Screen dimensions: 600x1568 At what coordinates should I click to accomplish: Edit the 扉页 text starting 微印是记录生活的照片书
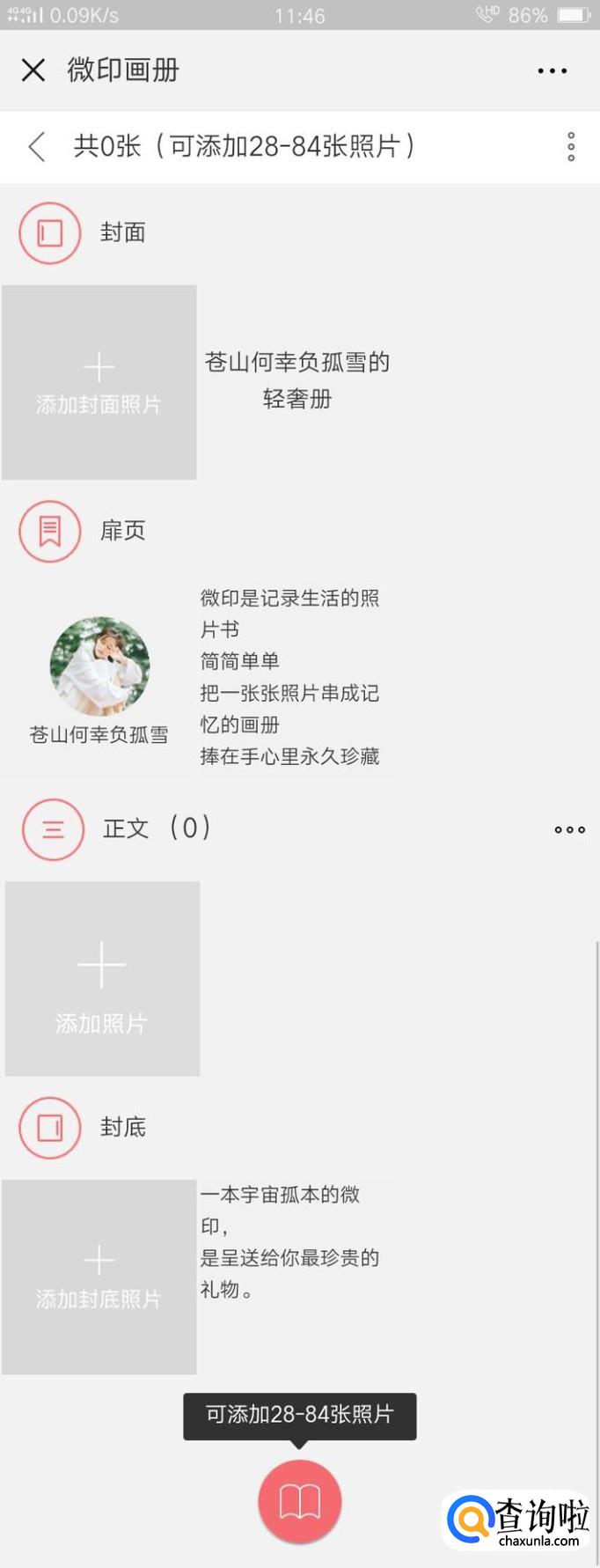point(289,677)
